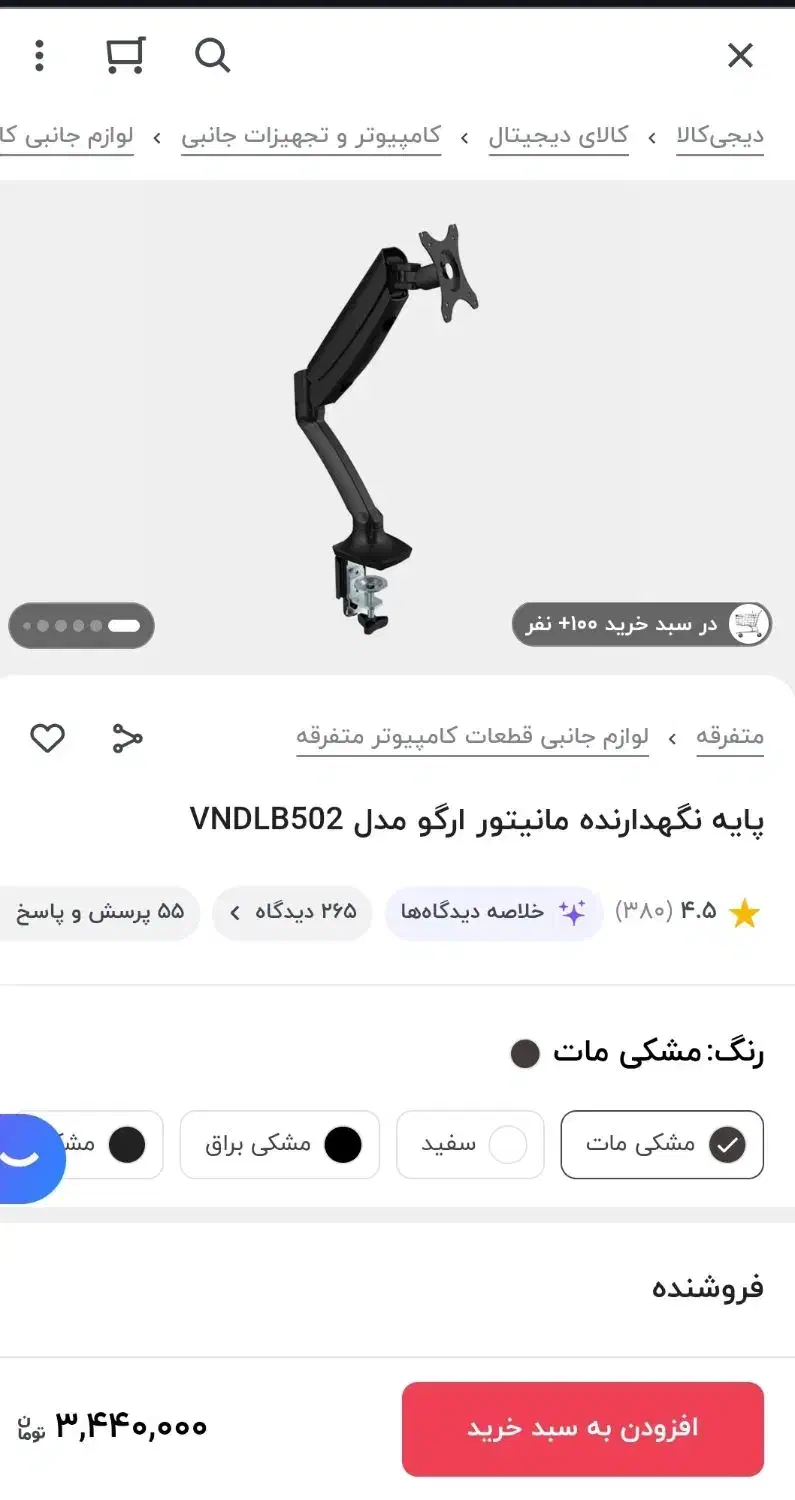Go to the دیجی‌کالا breadcrumb link
This screenshot has height=1500, width=795.
720,137
